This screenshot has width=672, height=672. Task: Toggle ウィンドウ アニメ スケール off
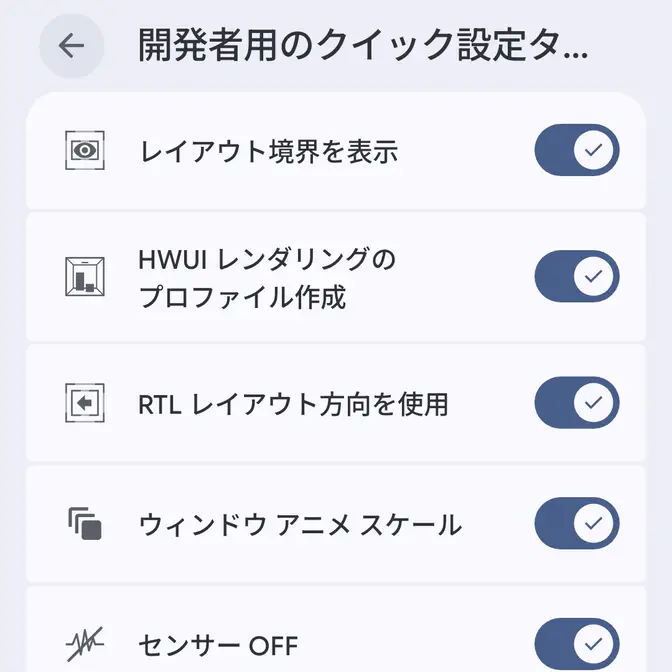pos(577,523)
